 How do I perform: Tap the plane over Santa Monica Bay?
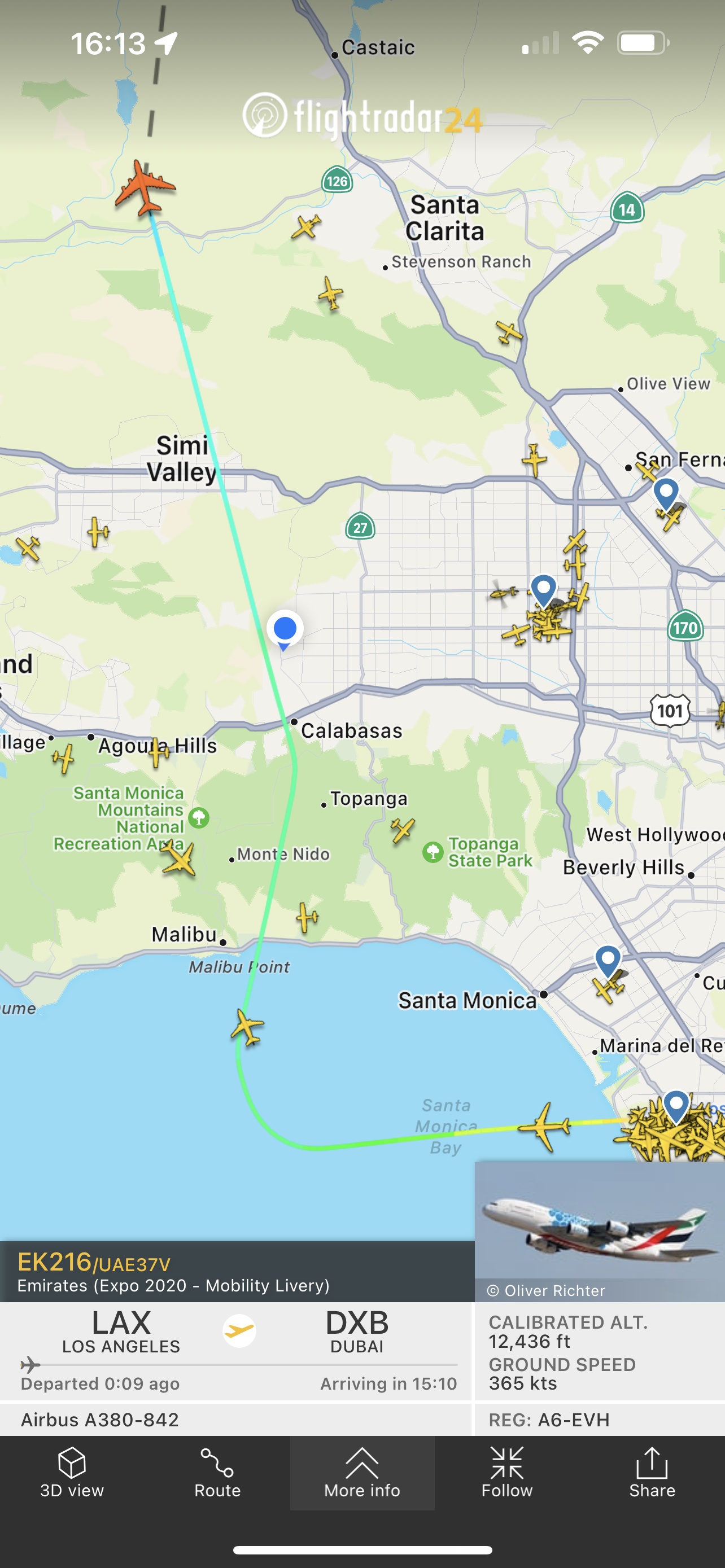545,1127
